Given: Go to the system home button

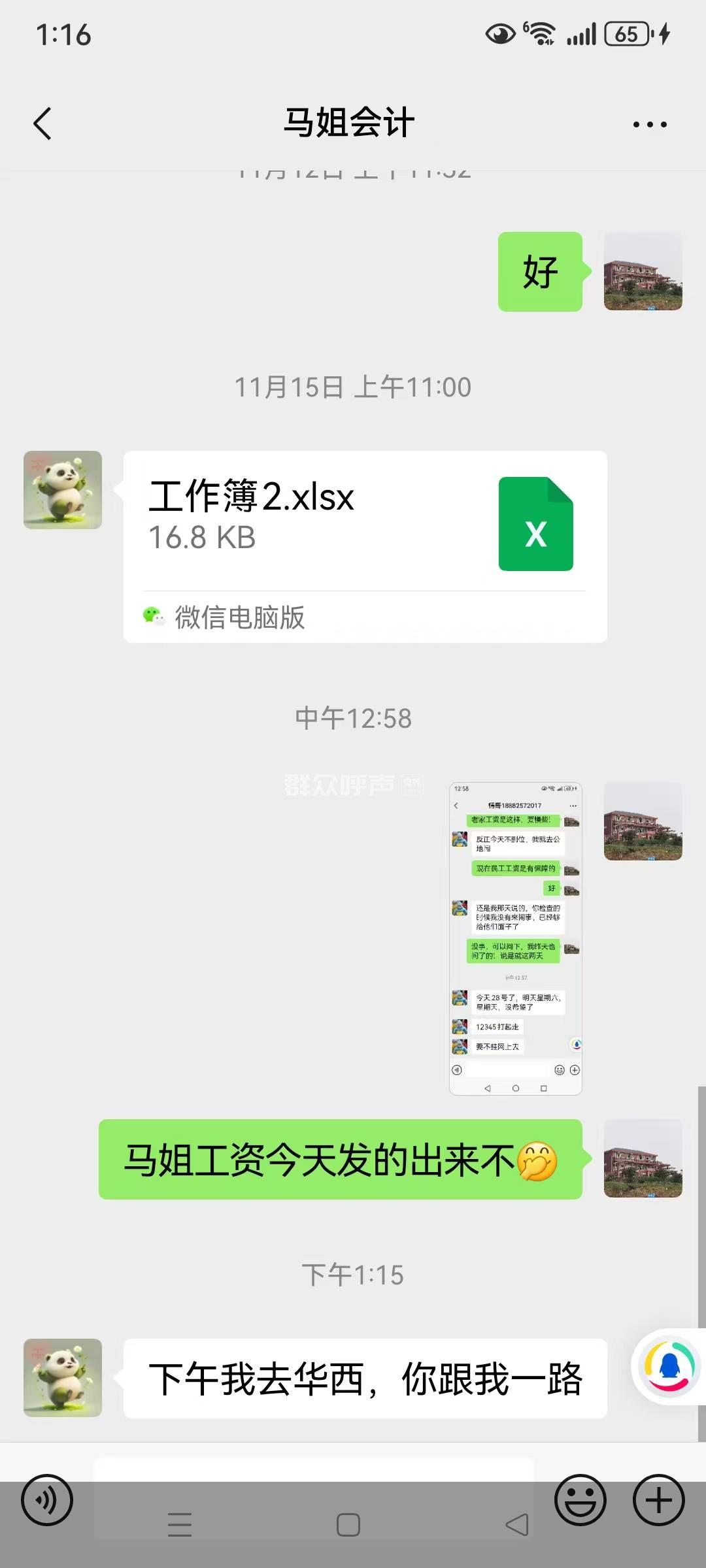Looking at the screenshot, I should pyautogui.click(x=348, y=1525).
